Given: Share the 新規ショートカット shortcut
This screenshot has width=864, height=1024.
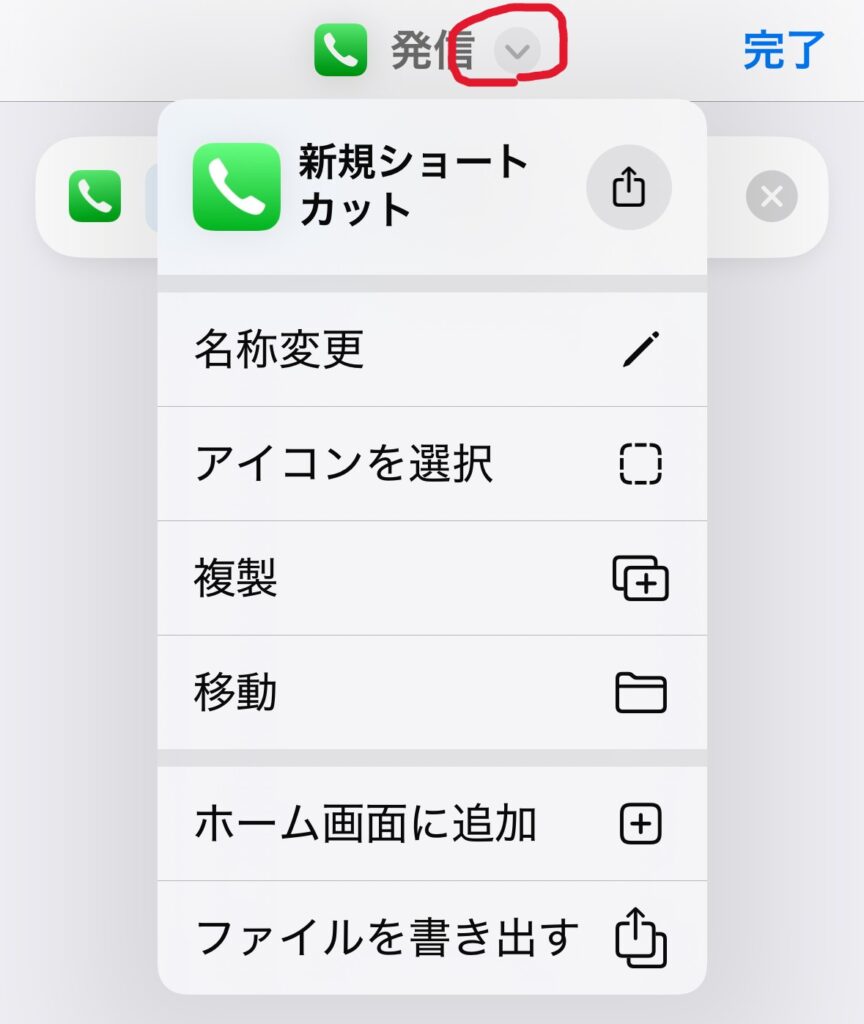Looking at the screenshot, I should pos(628,188).
